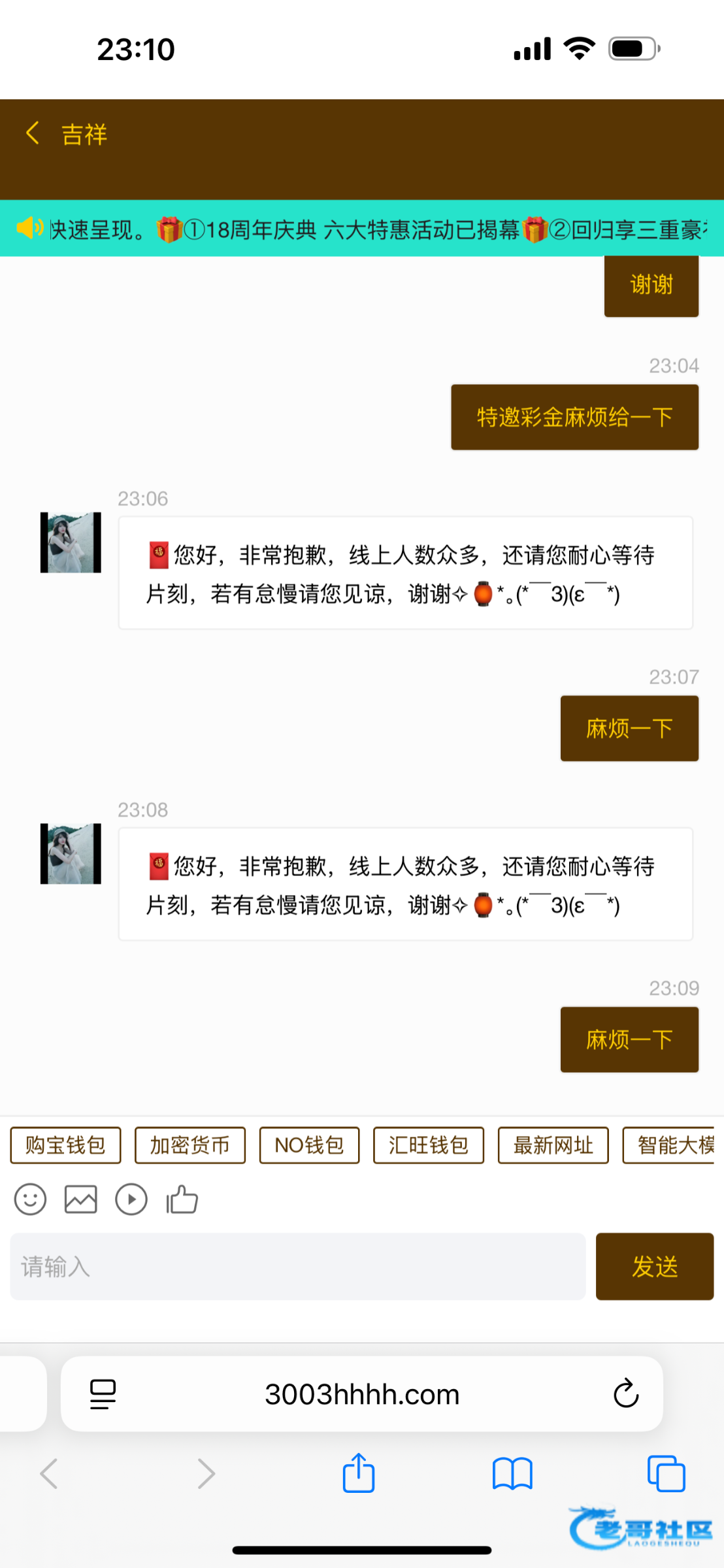Send the message with 发送
This screenshot has width=724, height=1568.
[x=655, y=1266]
